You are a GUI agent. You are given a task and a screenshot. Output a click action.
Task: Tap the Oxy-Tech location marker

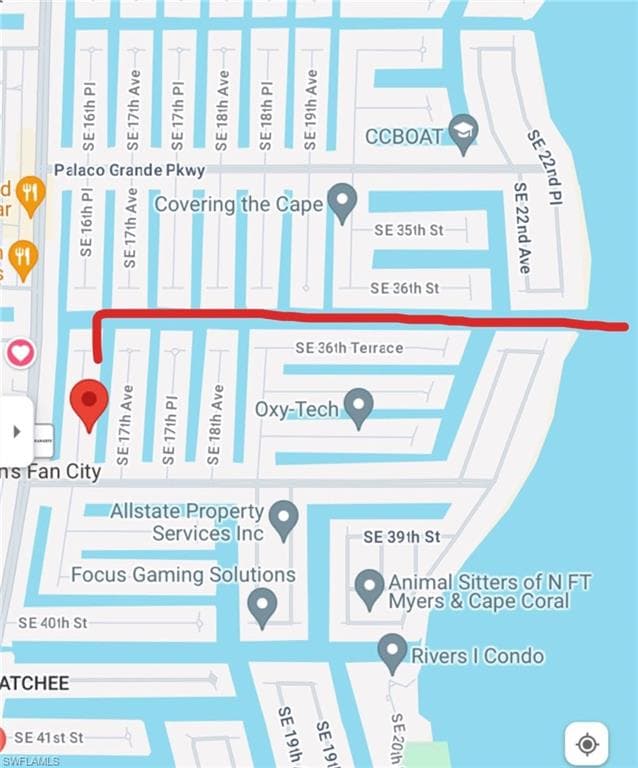358,408
